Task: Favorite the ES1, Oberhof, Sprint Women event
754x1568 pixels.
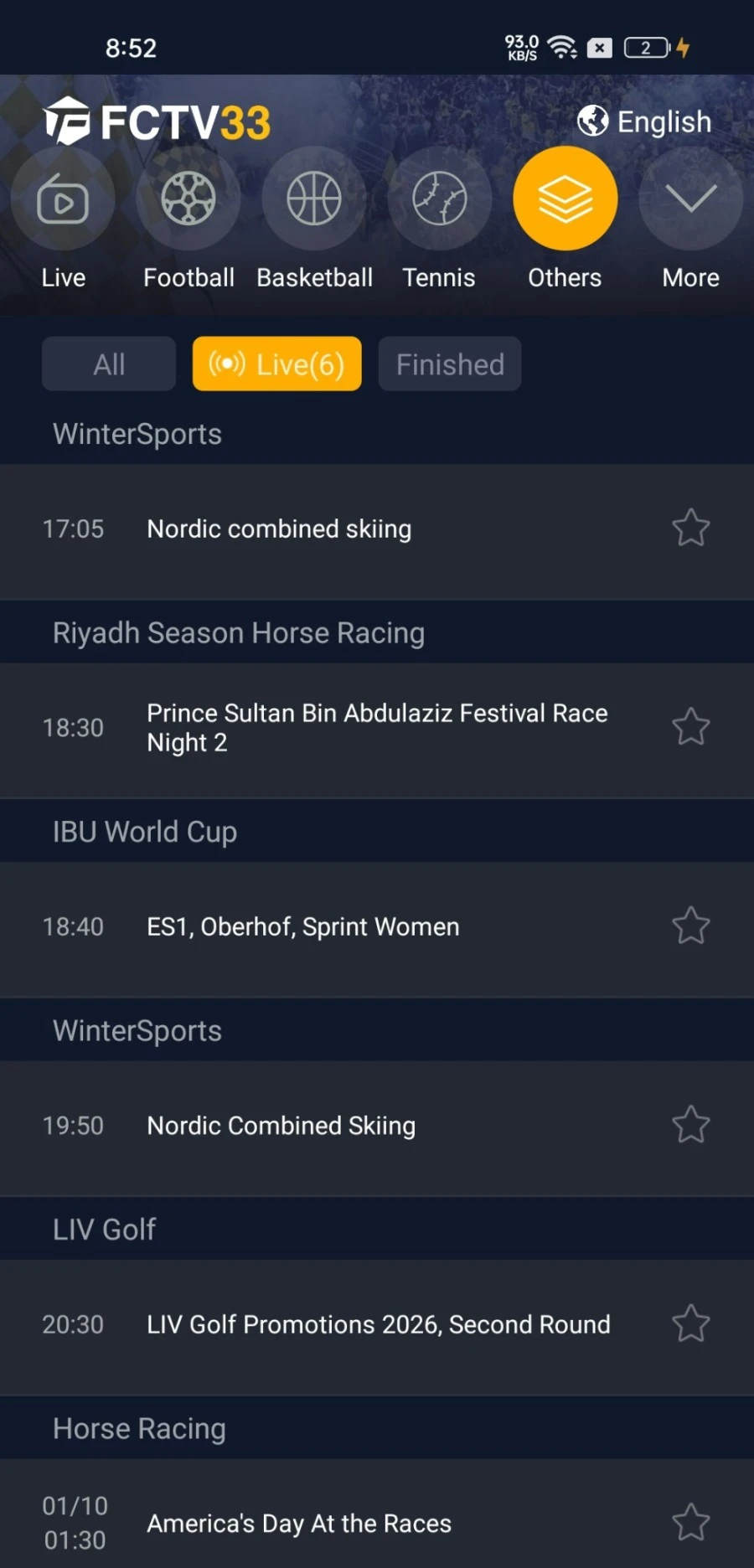Action: coord(689,926)
